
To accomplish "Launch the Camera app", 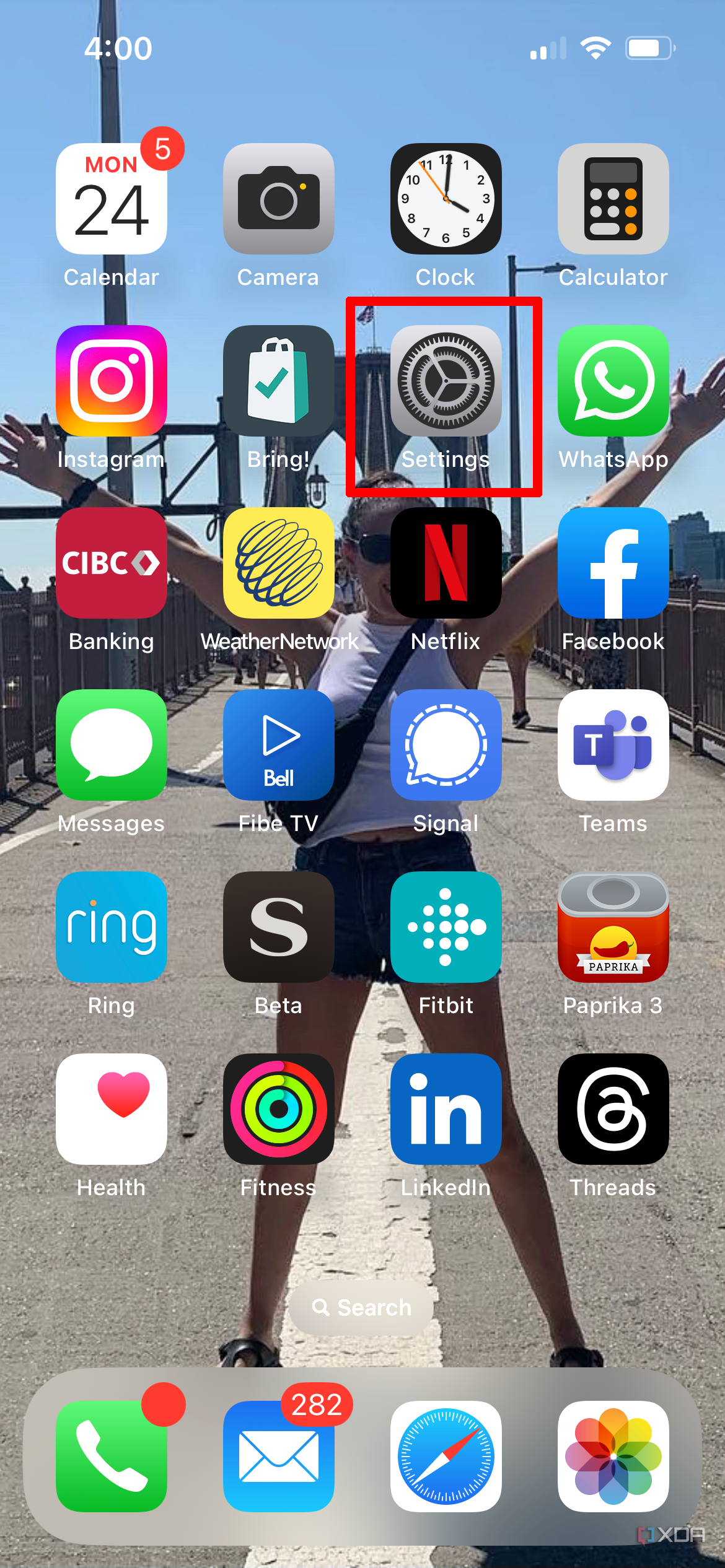I will pyautogui.click(x=278, y=199).
